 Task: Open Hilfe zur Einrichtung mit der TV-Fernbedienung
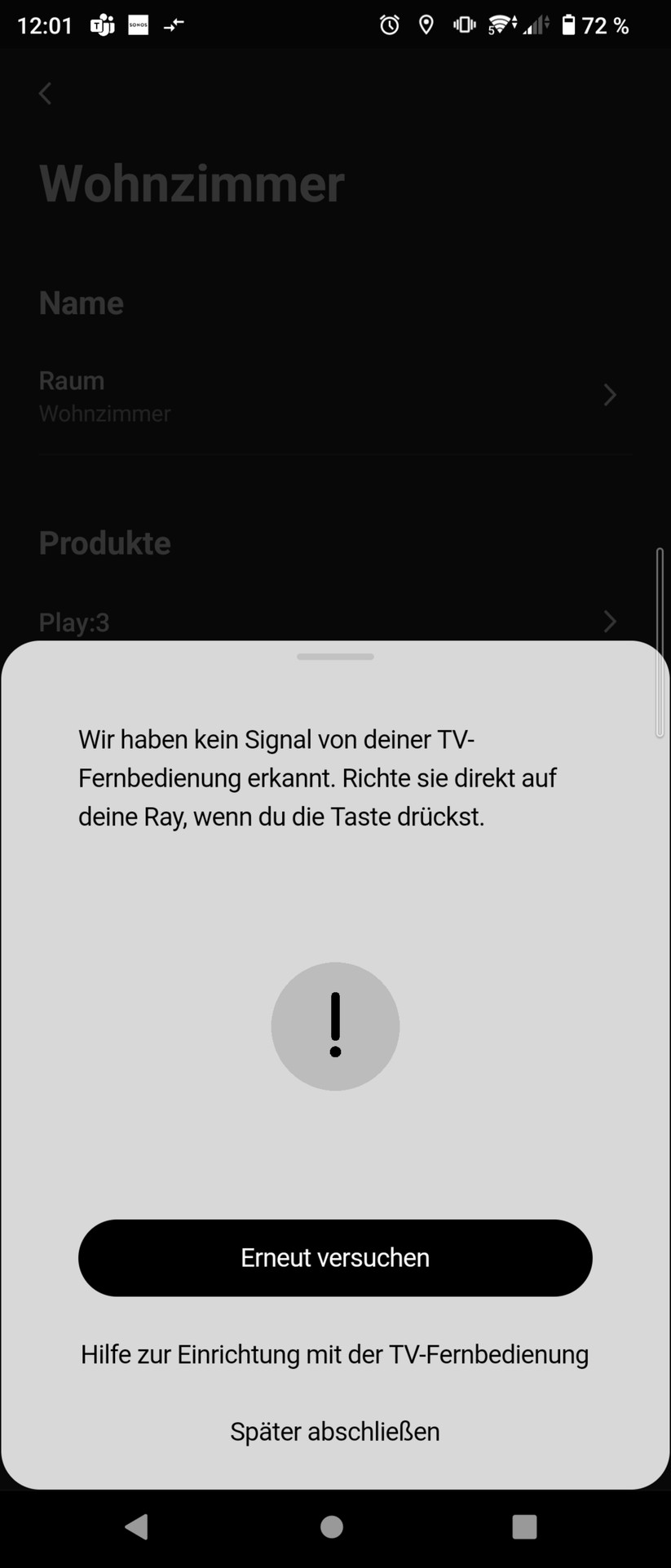(334, 1354)
